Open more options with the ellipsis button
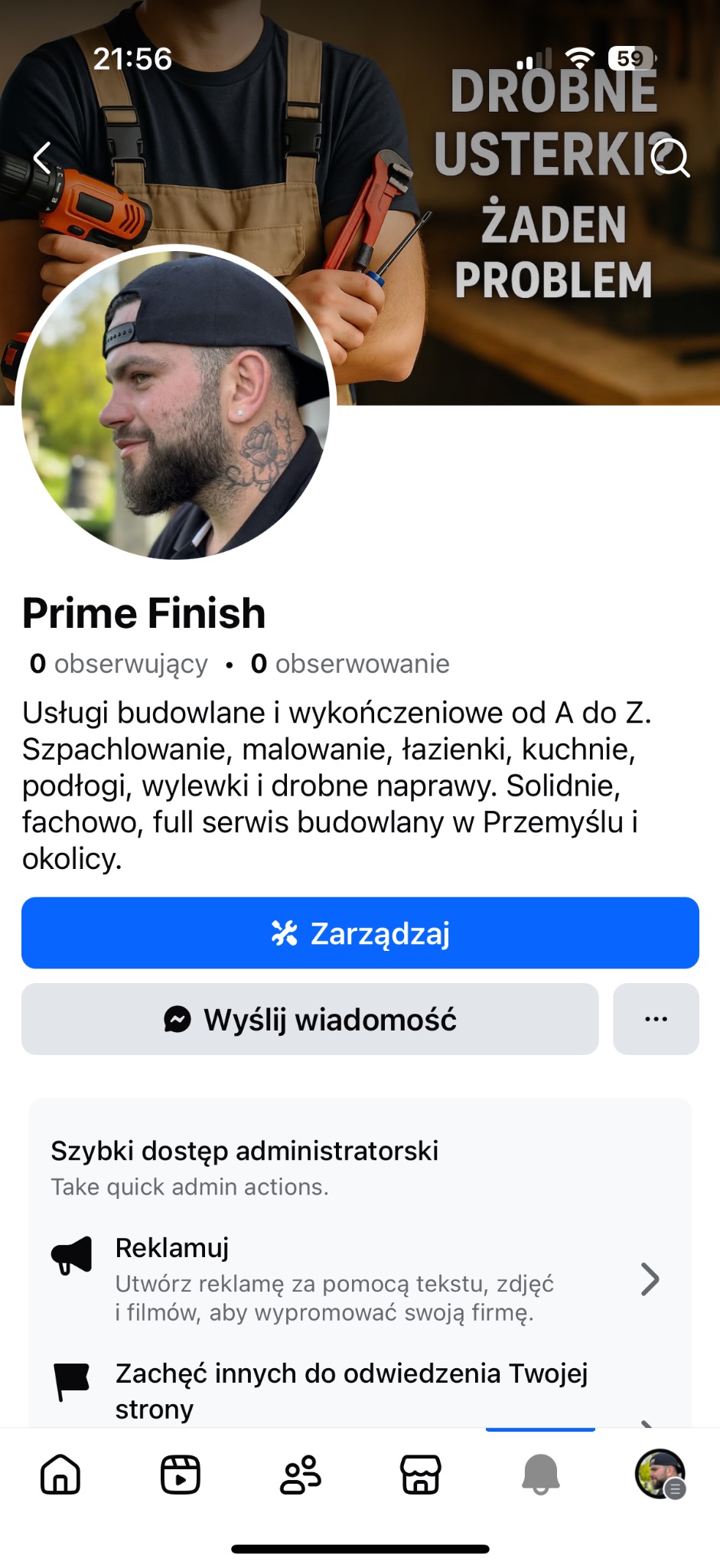Image resolution: width=720 pixels, height=1568 pixels. point(656,1018)
